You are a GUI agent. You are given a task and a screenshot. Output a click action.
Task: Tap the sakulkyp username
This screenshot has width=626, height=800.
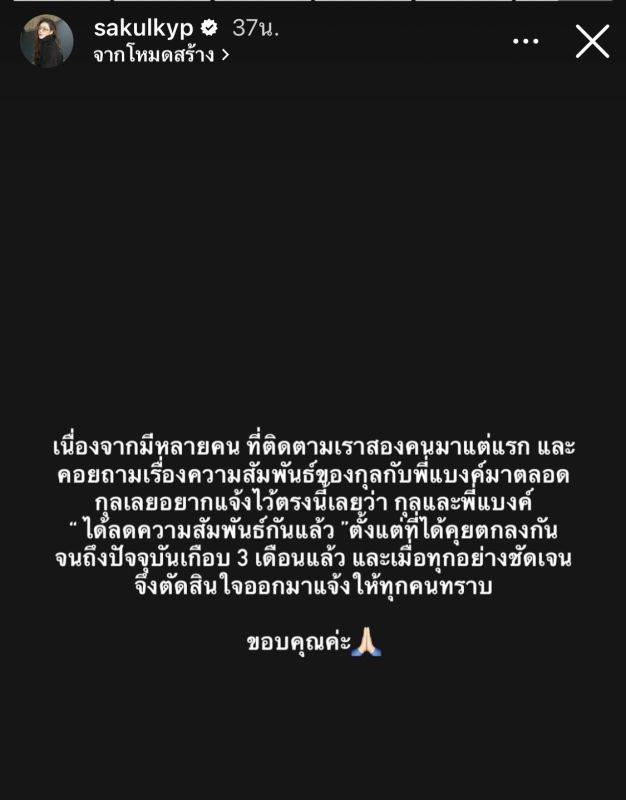[x=143, y=29]
